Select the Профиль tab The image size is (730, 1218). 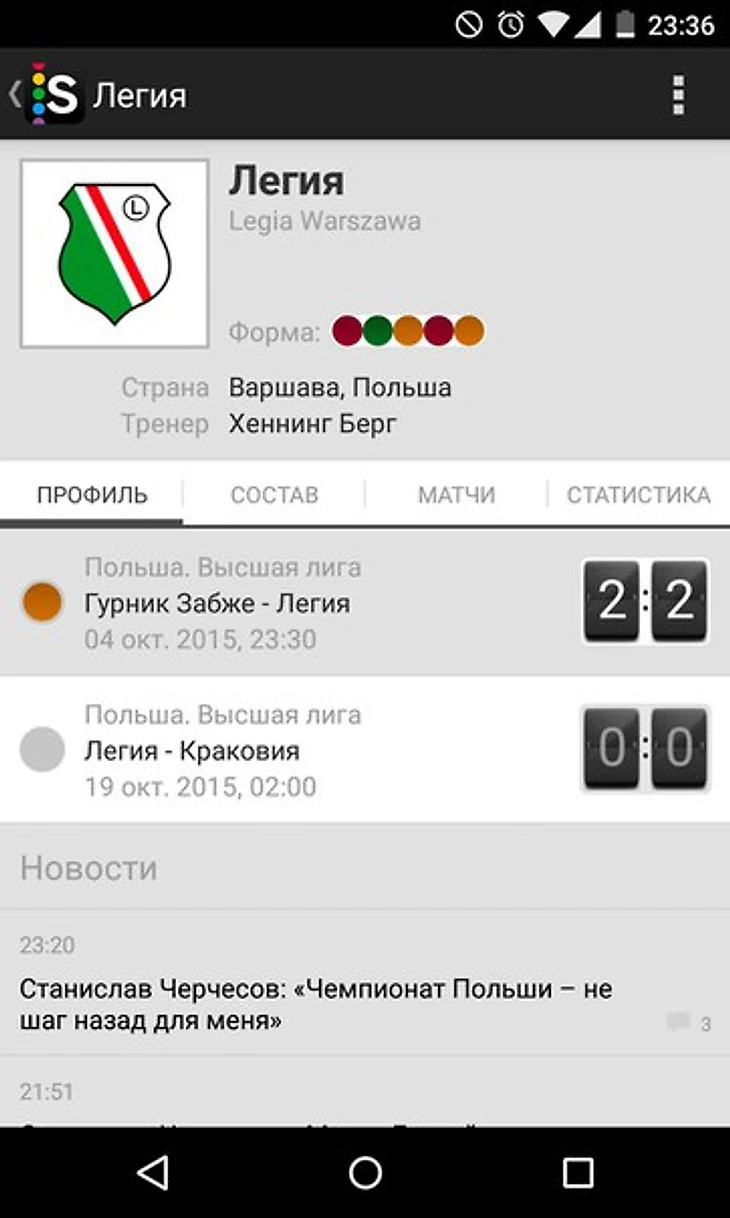[x=92, y=494]
